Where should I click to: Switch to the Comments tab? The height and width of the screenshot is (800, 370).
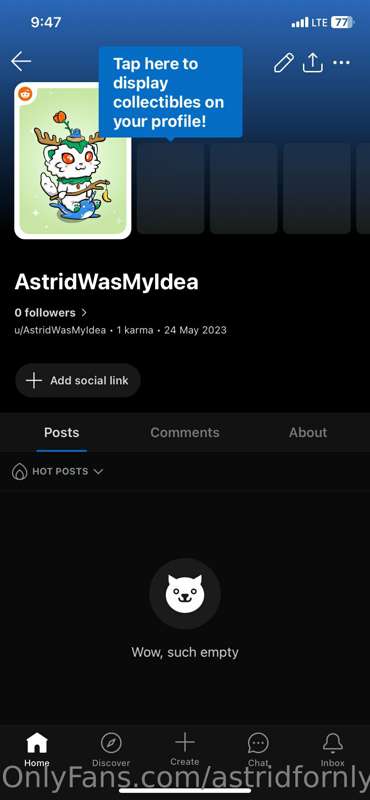click(x=185, y=433)
